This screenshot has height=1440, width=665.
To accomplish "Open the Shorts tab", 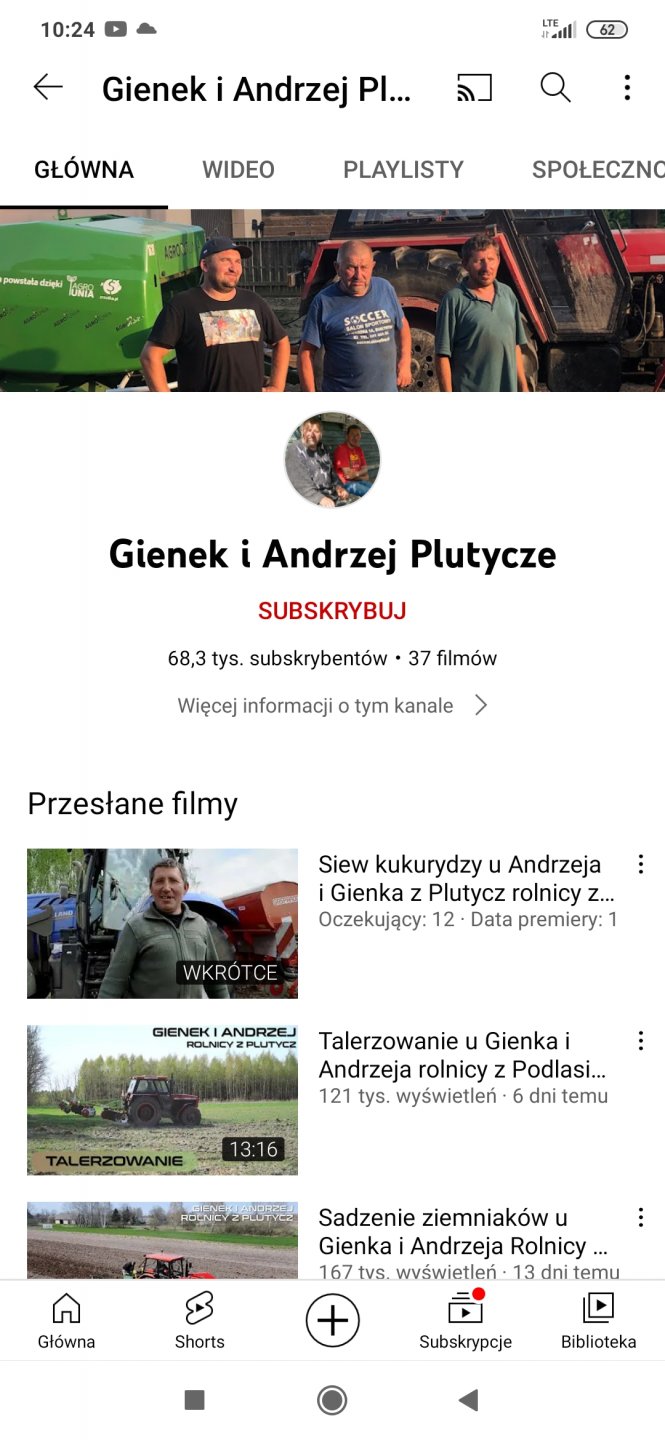I will [x=199, y=1320].
